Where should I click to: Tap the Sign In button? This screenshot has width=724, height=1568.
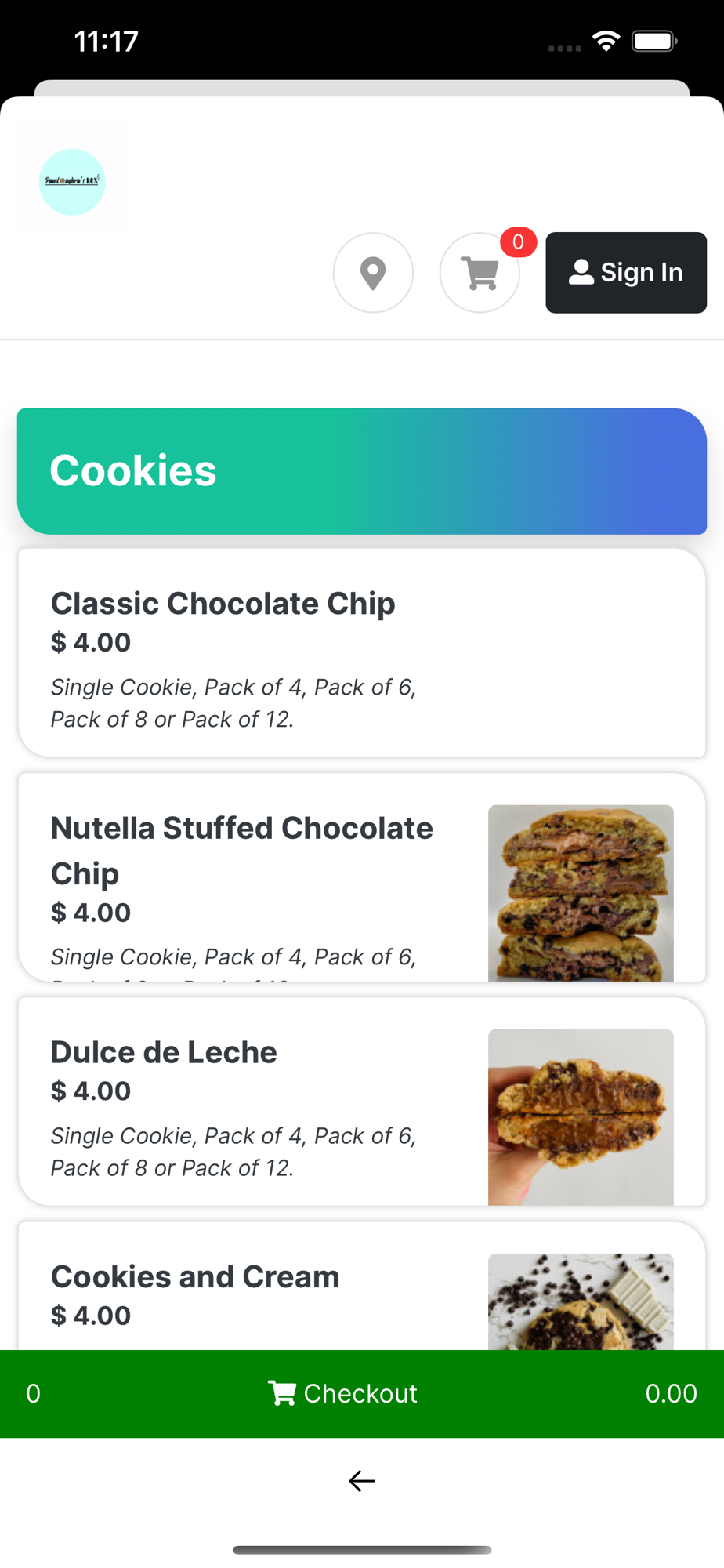tap(626, 273)
